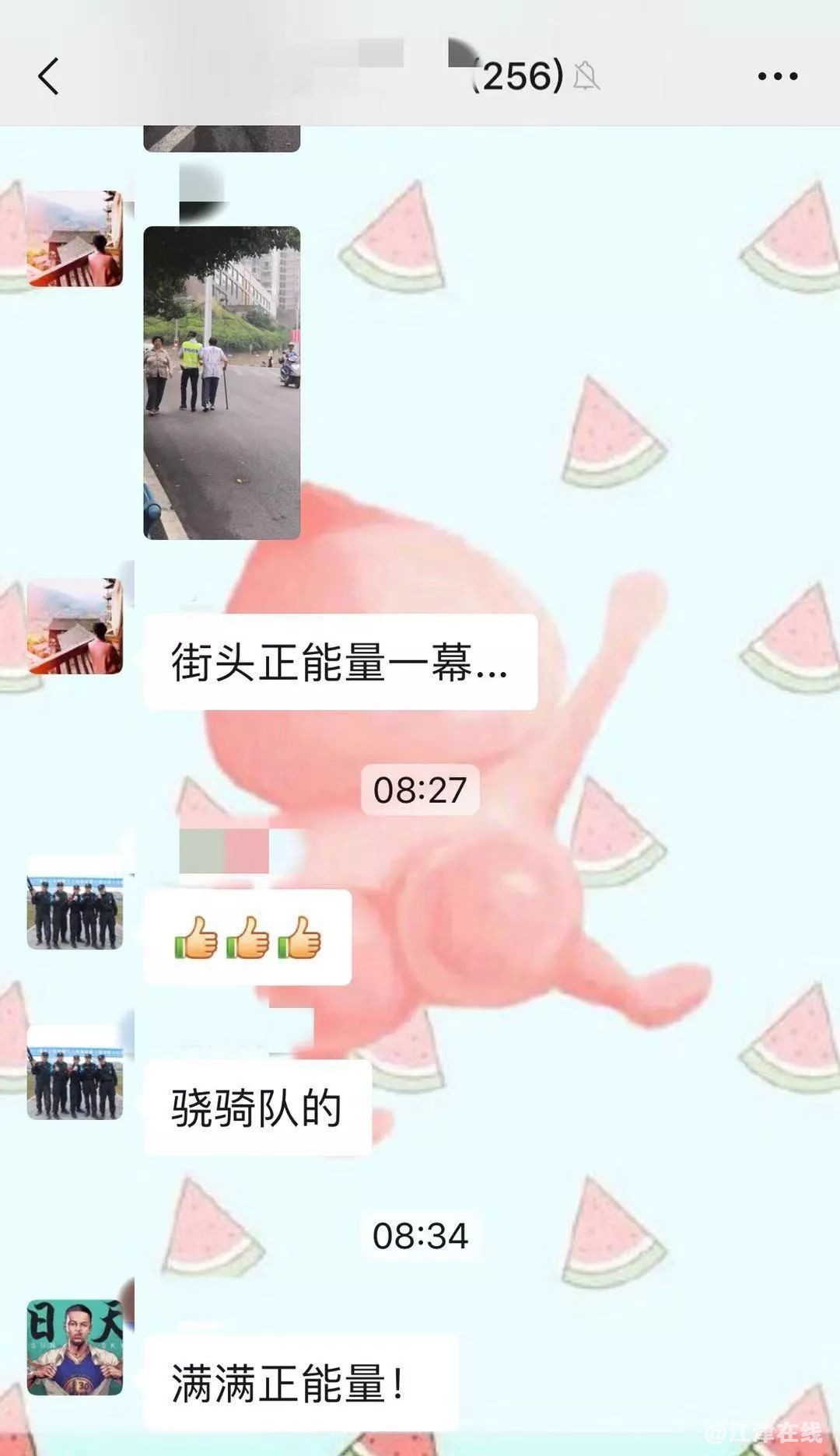The image size is (840, 1456).
Task: Open avatar next to the street photo
Action: coord(75,239)
